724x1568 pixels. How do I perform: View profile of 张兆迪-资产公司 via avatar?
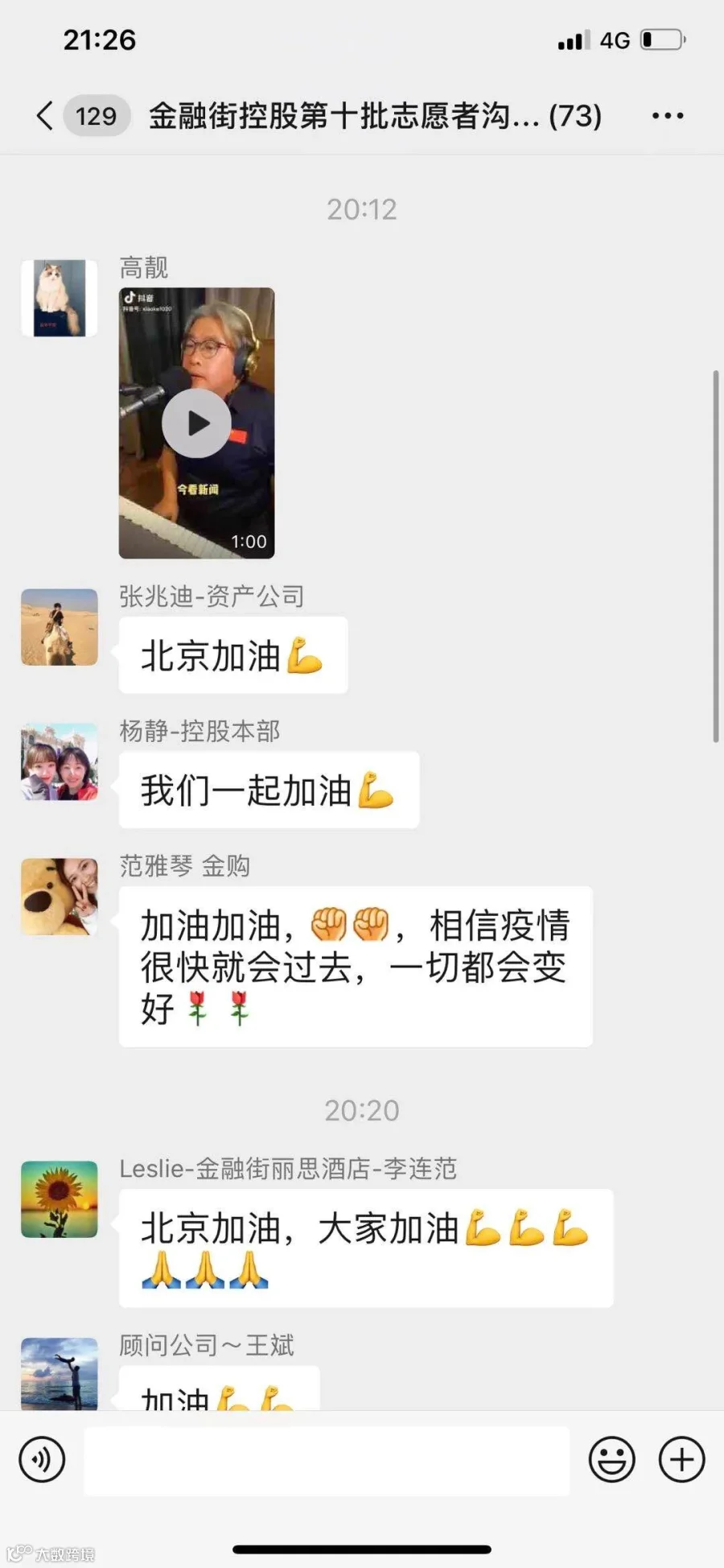60,627
